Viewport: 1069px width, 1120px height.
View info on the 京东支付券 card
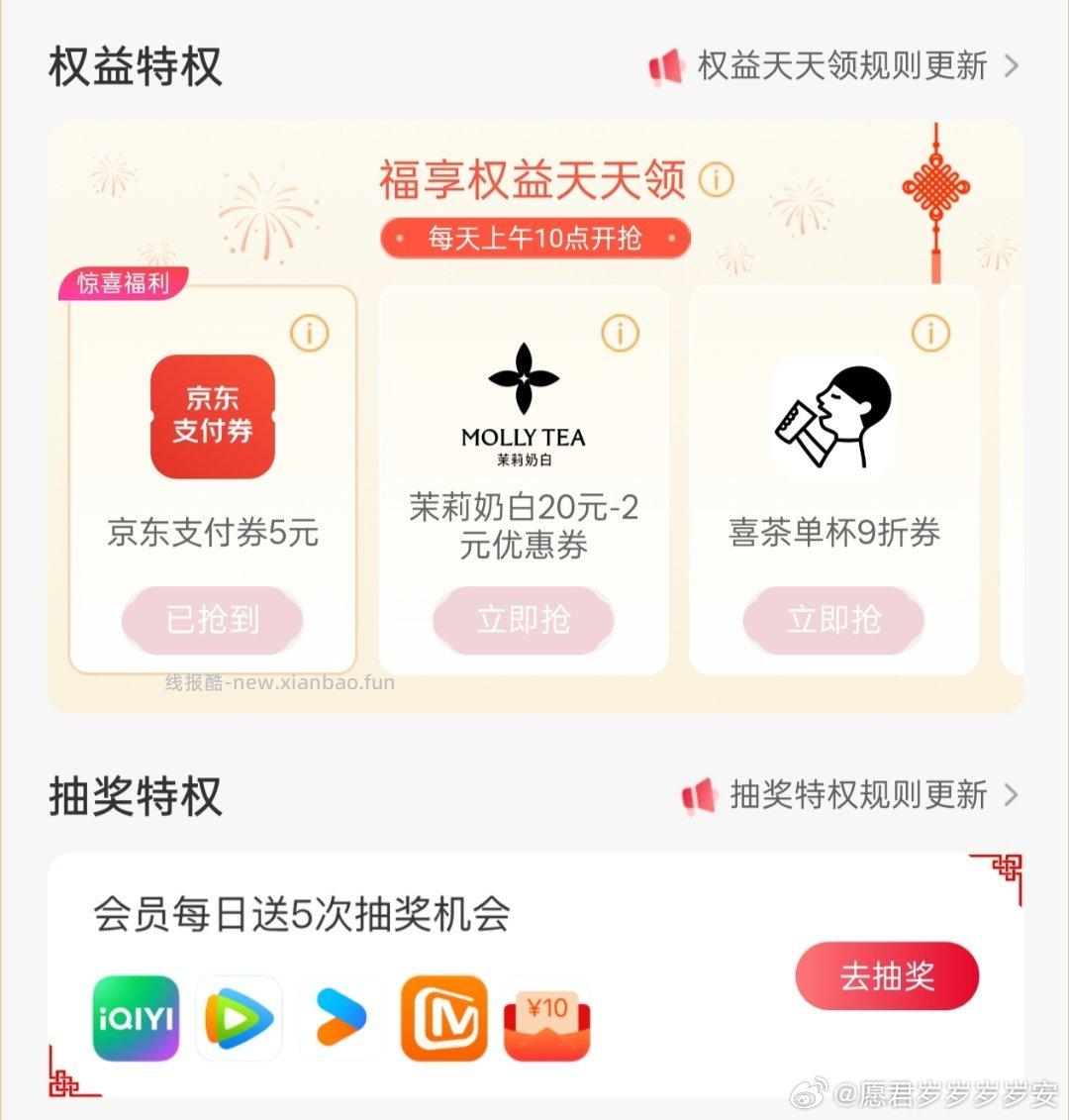tap(309, 335)
